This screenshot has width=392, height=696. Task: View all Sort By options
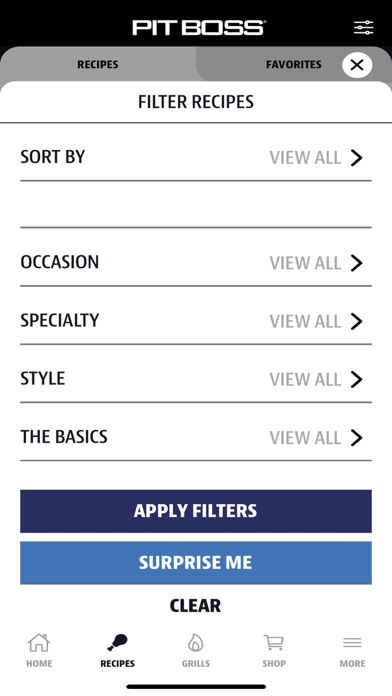(196, 157)
